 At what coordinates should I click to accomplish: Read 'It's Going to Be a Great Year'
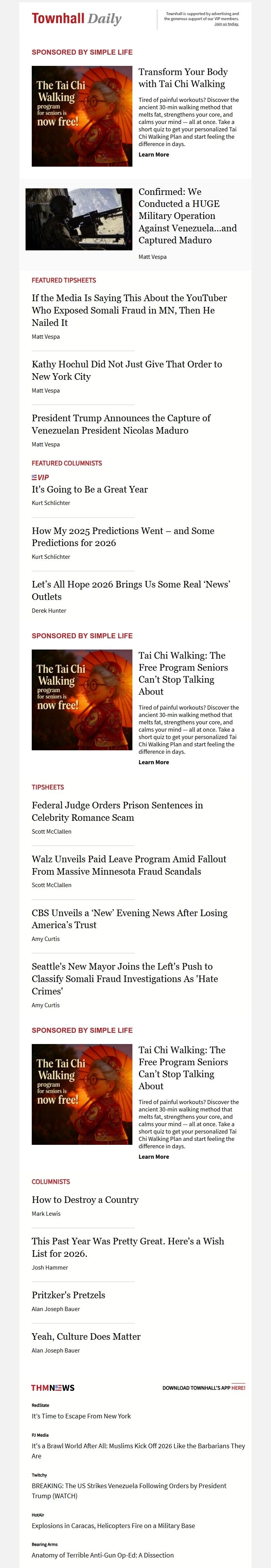89,489
